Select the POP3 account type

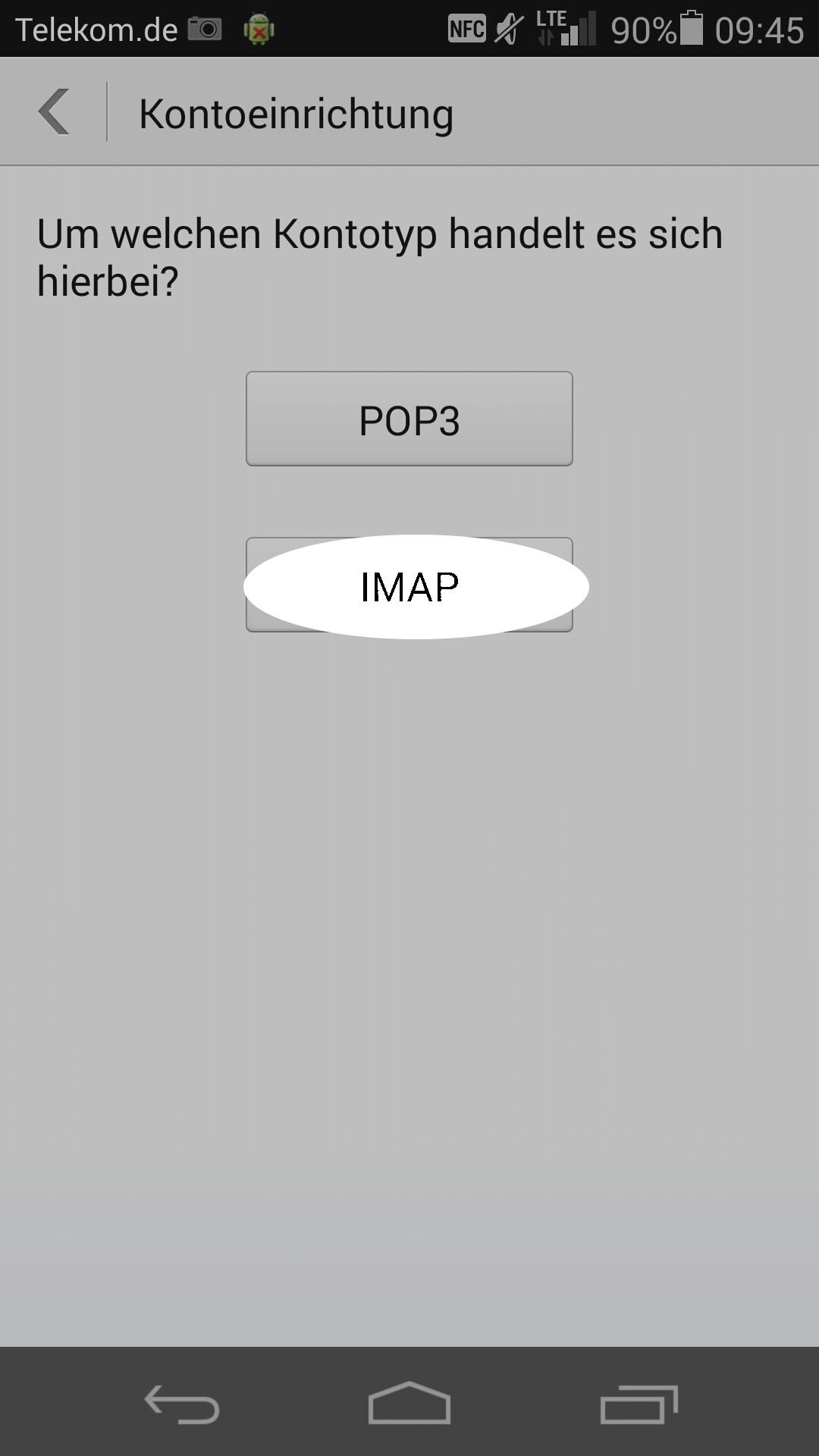click(x=409, y=419)
